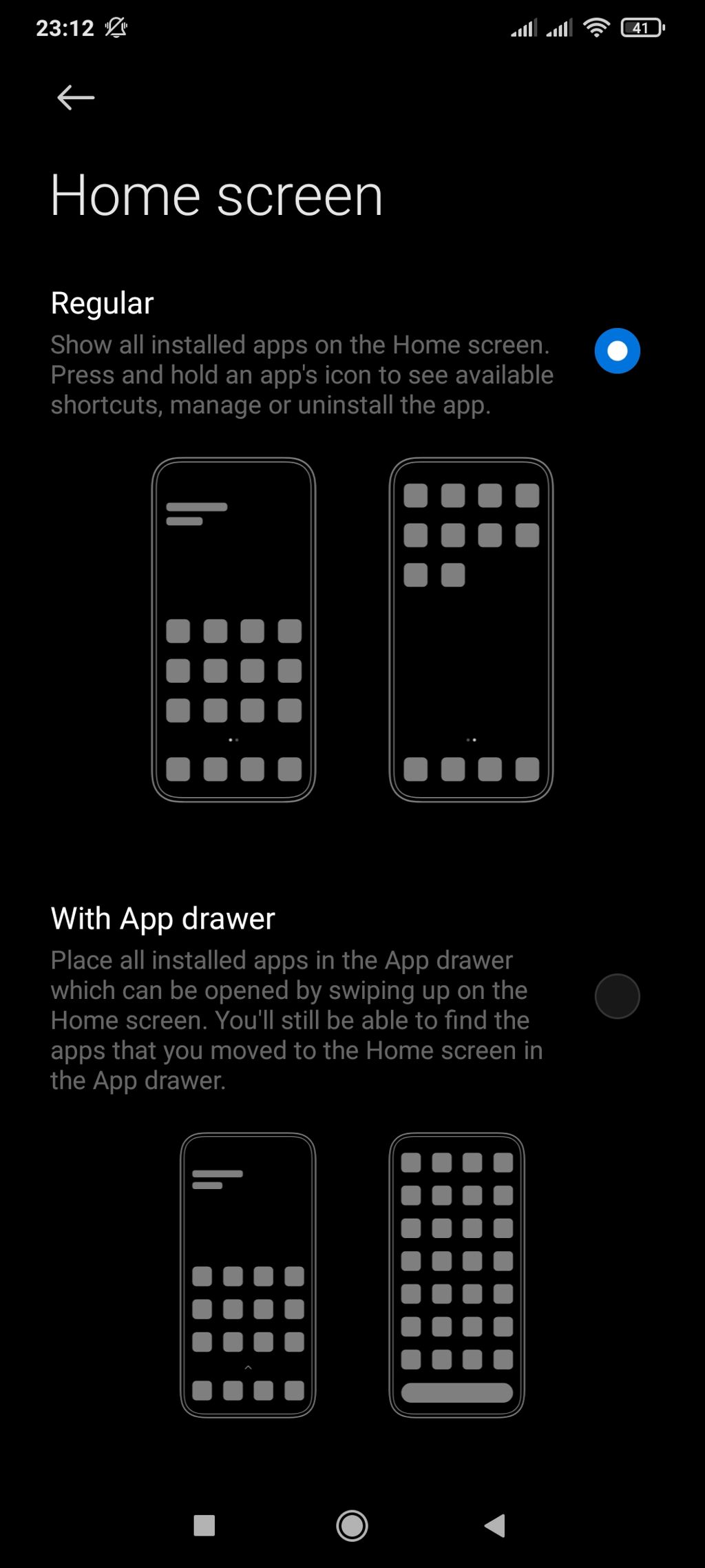Open recent apps with the square button
Image resolution: width=705 pixels, height=1568 pixels.
pyautogui.click(x=204, y=1525)
